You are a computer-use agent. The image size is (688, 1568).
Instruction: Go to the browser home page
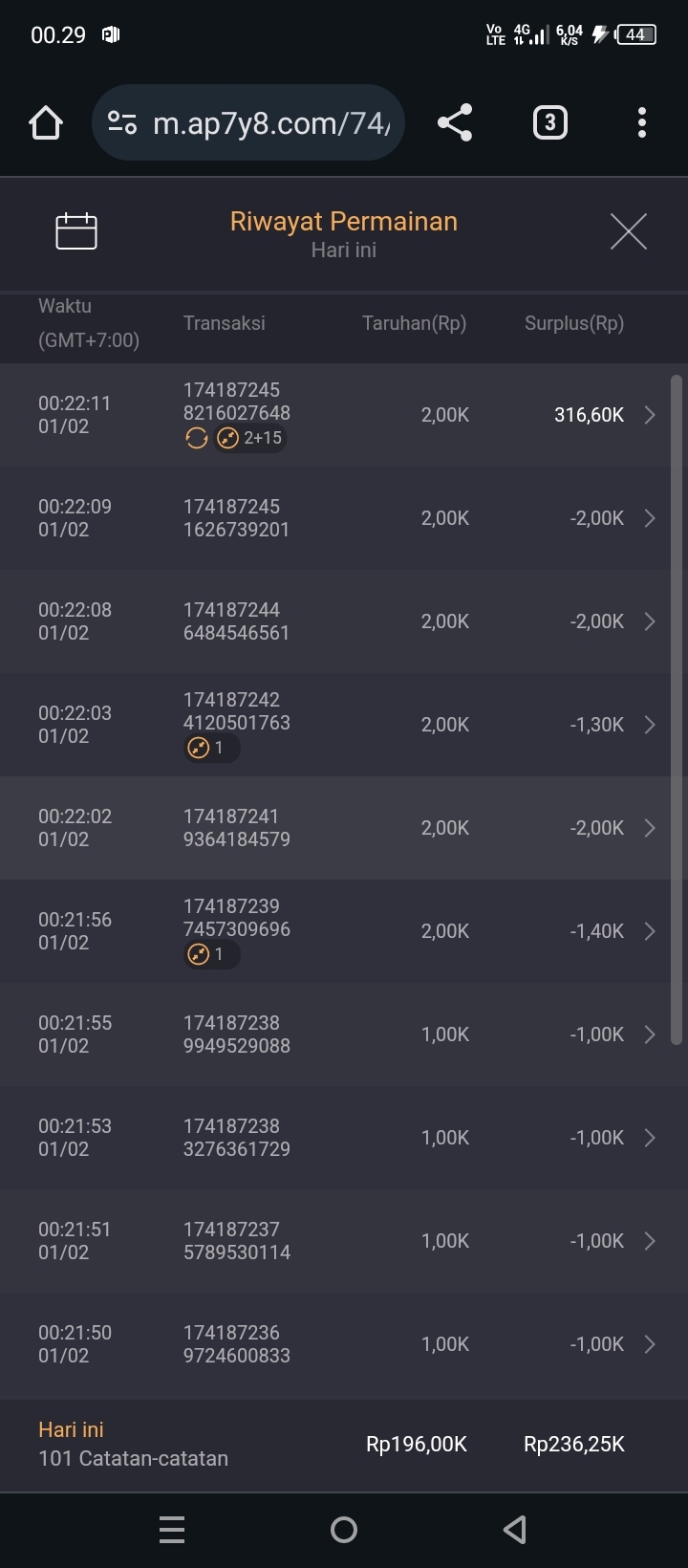tap(46, 123)
